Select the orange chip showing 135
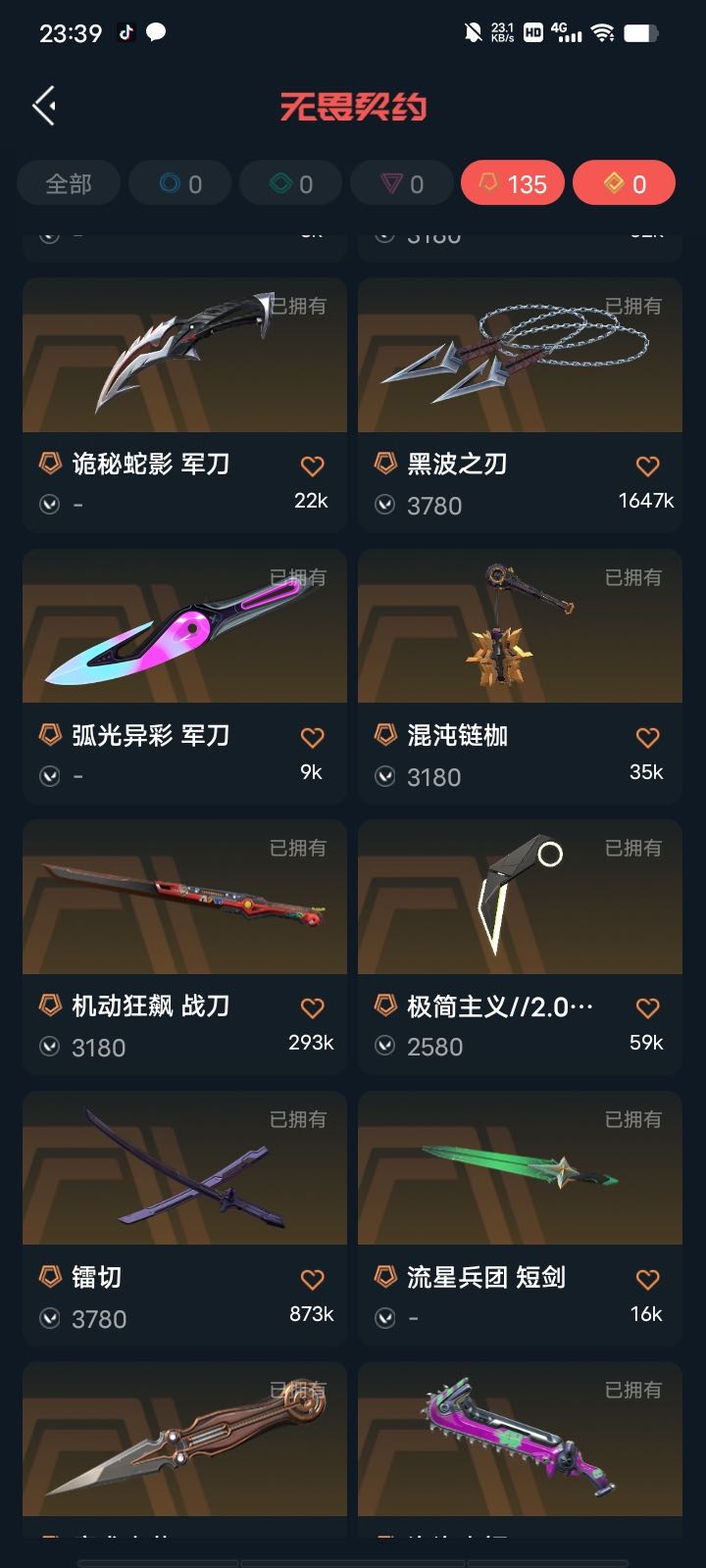 point(512,184)
